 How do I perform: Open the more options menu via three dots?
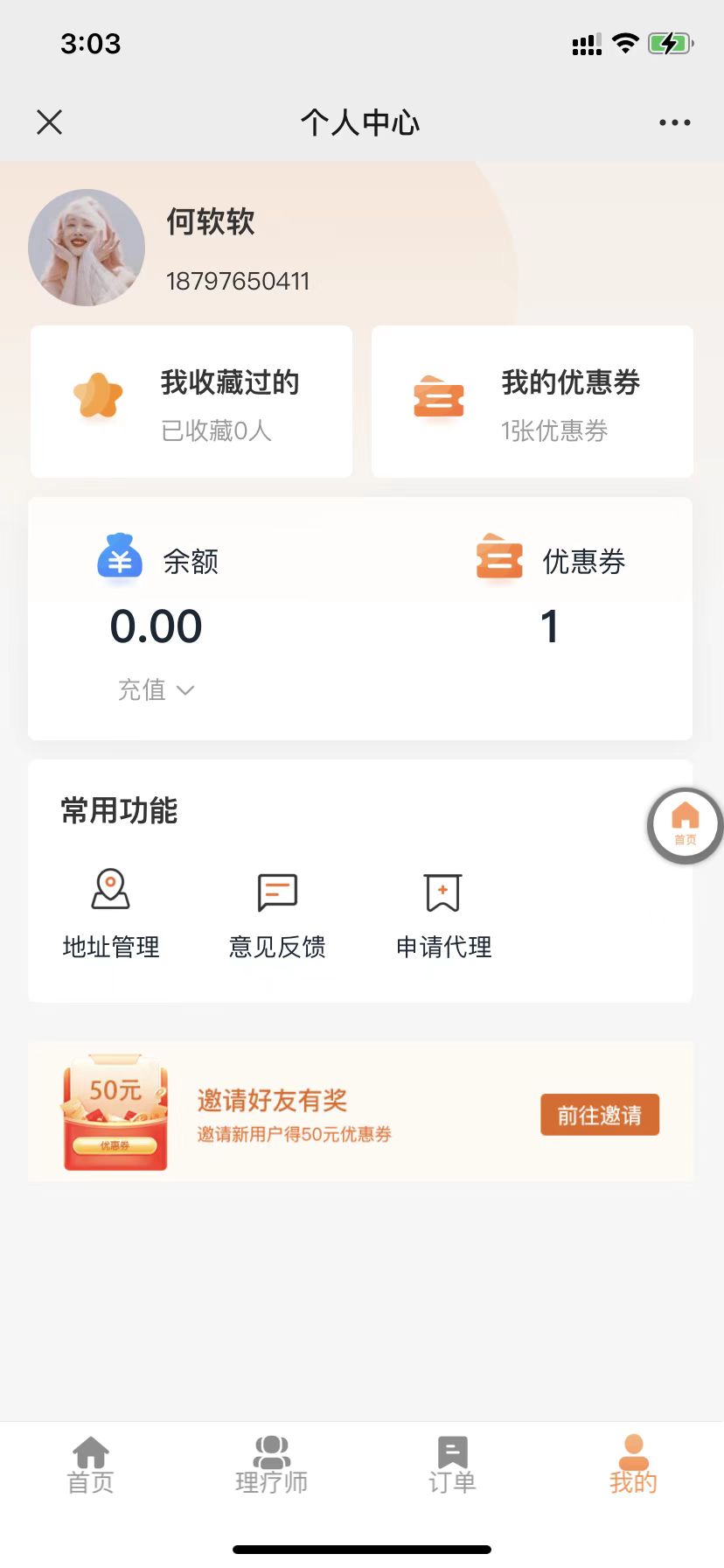tap(673, 122)
